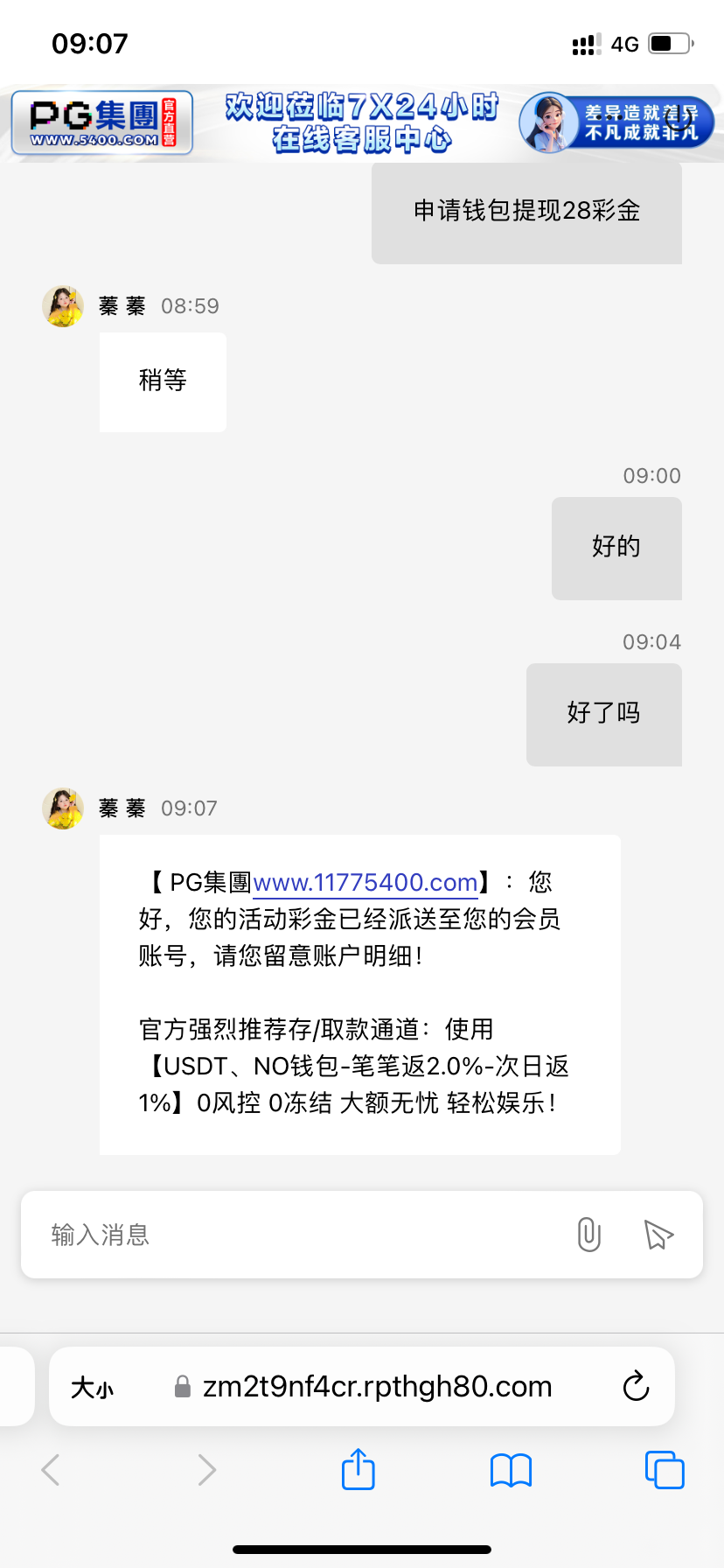
Task: Open Safari bookmarks
Action: pos(512,1470)
